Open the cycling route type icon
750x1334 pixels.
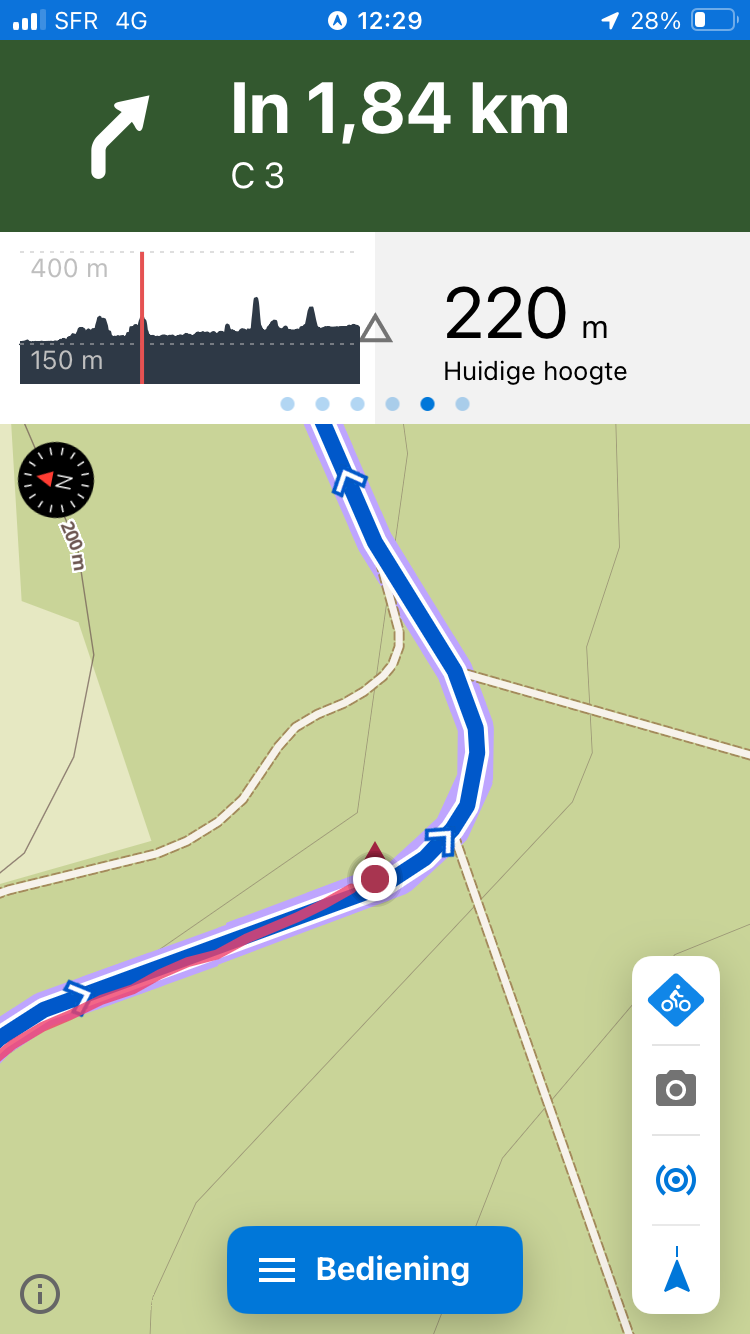tap(676, 999)
